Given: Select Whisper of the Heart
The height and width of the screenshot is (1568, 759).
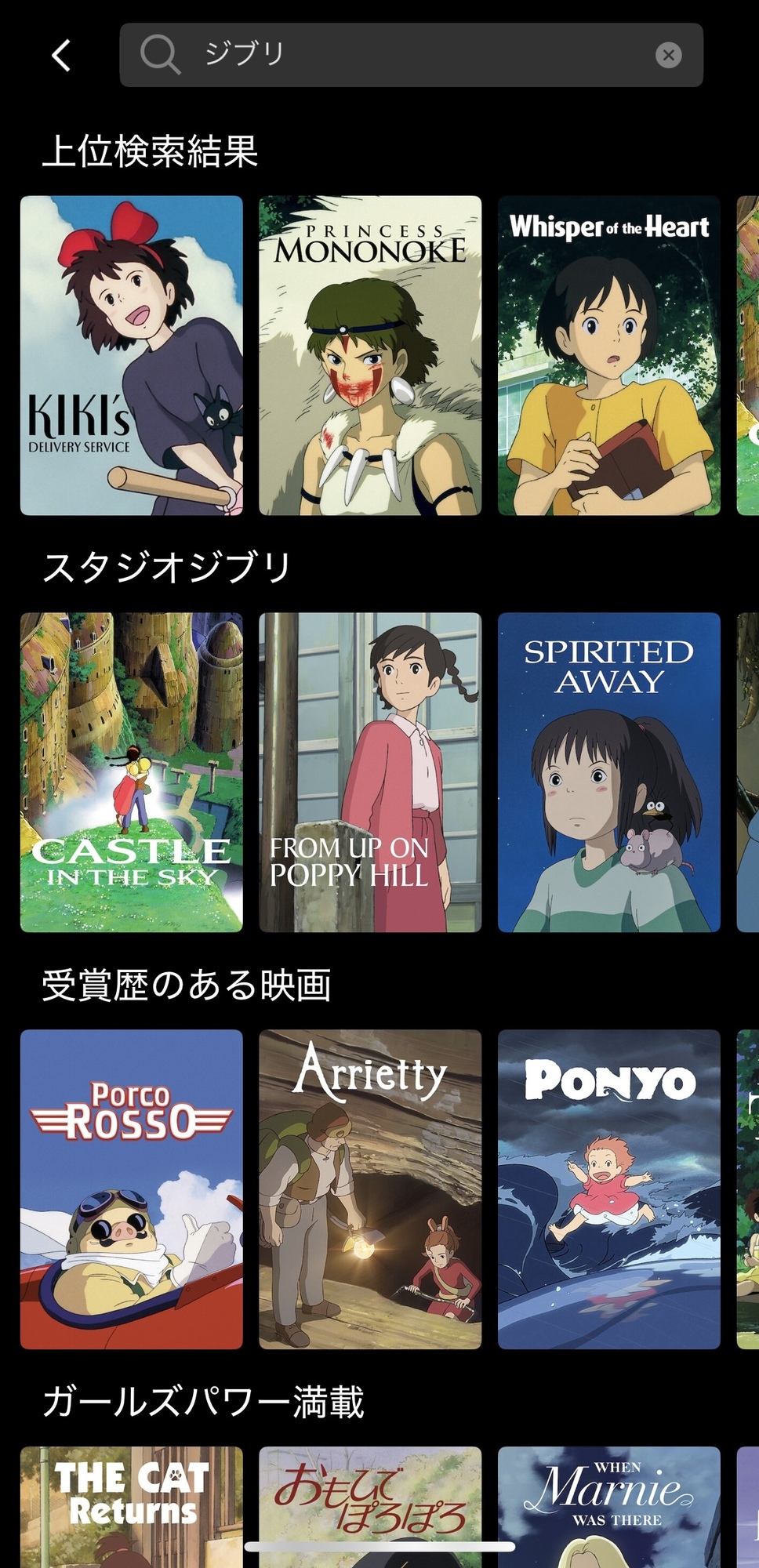Looking at the screenshot, I should pyautogui.click(x=608, y=355).
